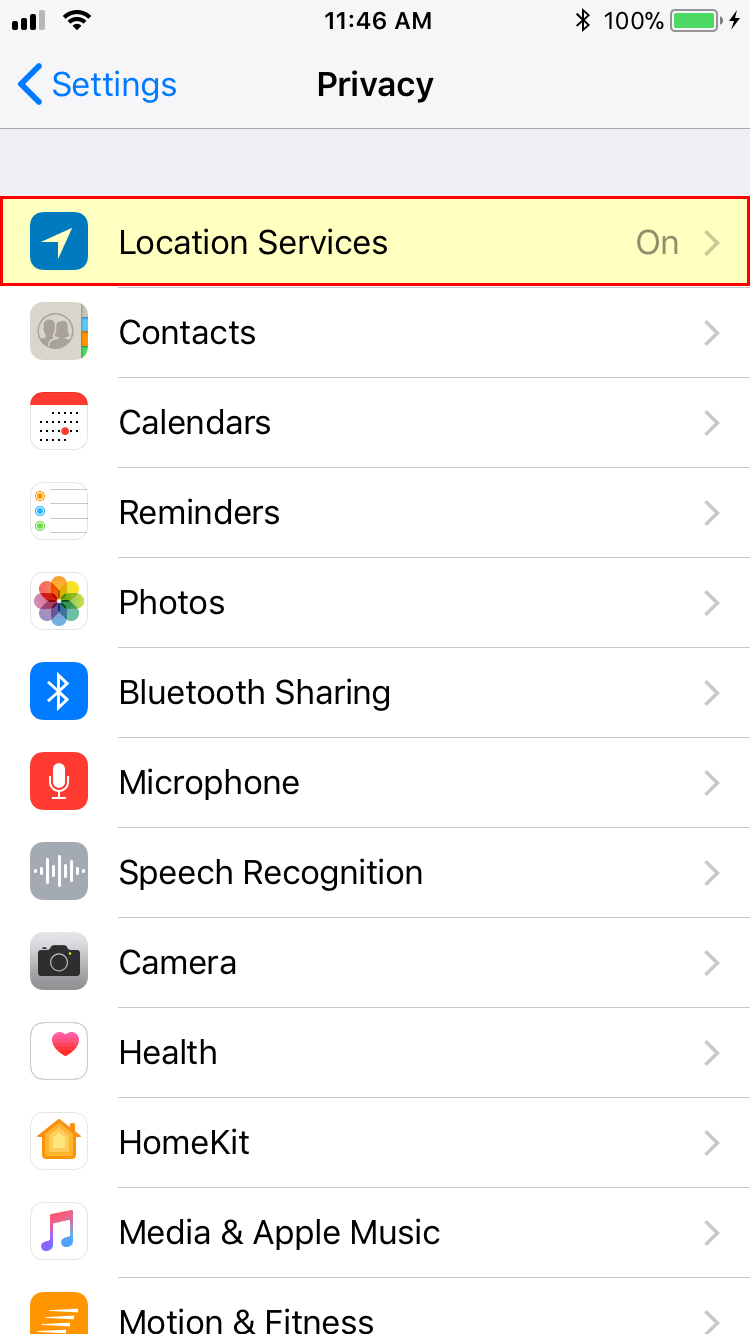Click the red Calendars icon

[59, 422]
